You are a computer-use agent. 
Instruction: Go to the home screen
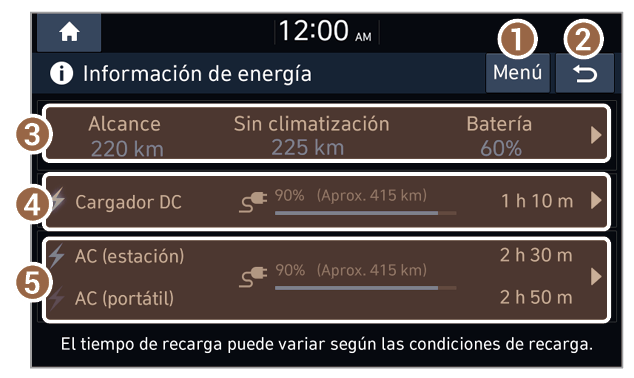(x=69, y=32)
